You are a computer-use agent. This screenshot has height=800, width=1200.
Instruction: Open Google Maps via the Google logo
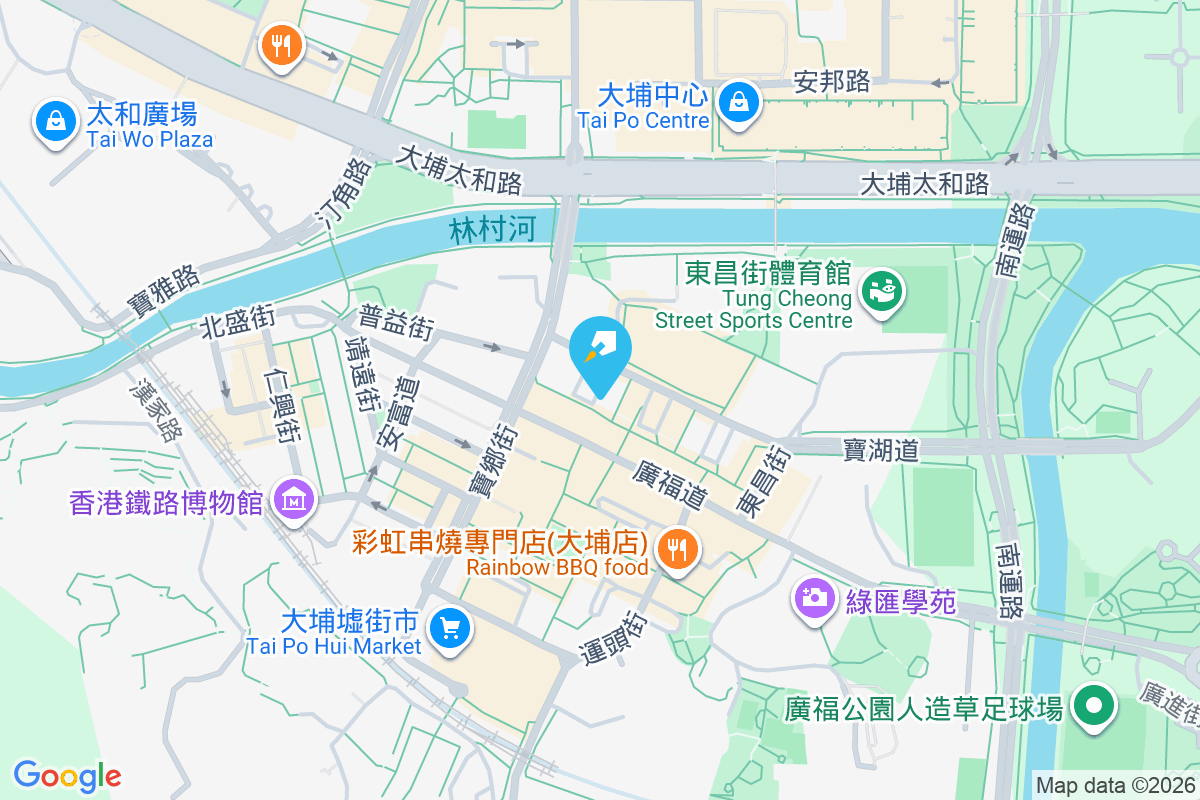click(67, 776)
